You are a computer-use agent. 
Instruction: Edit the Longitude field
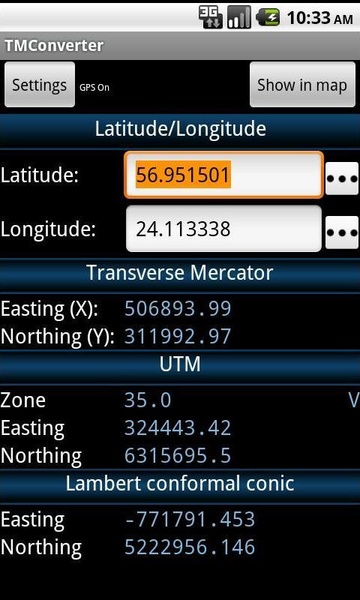[224, 229]
